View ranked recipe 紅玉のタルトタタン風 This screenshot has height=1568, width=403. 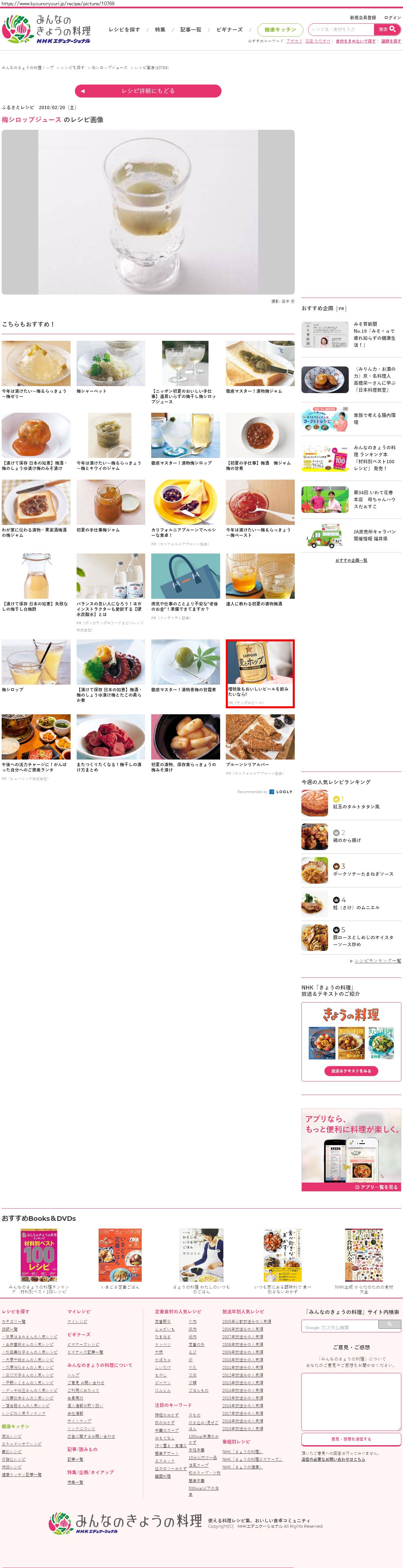355,806
